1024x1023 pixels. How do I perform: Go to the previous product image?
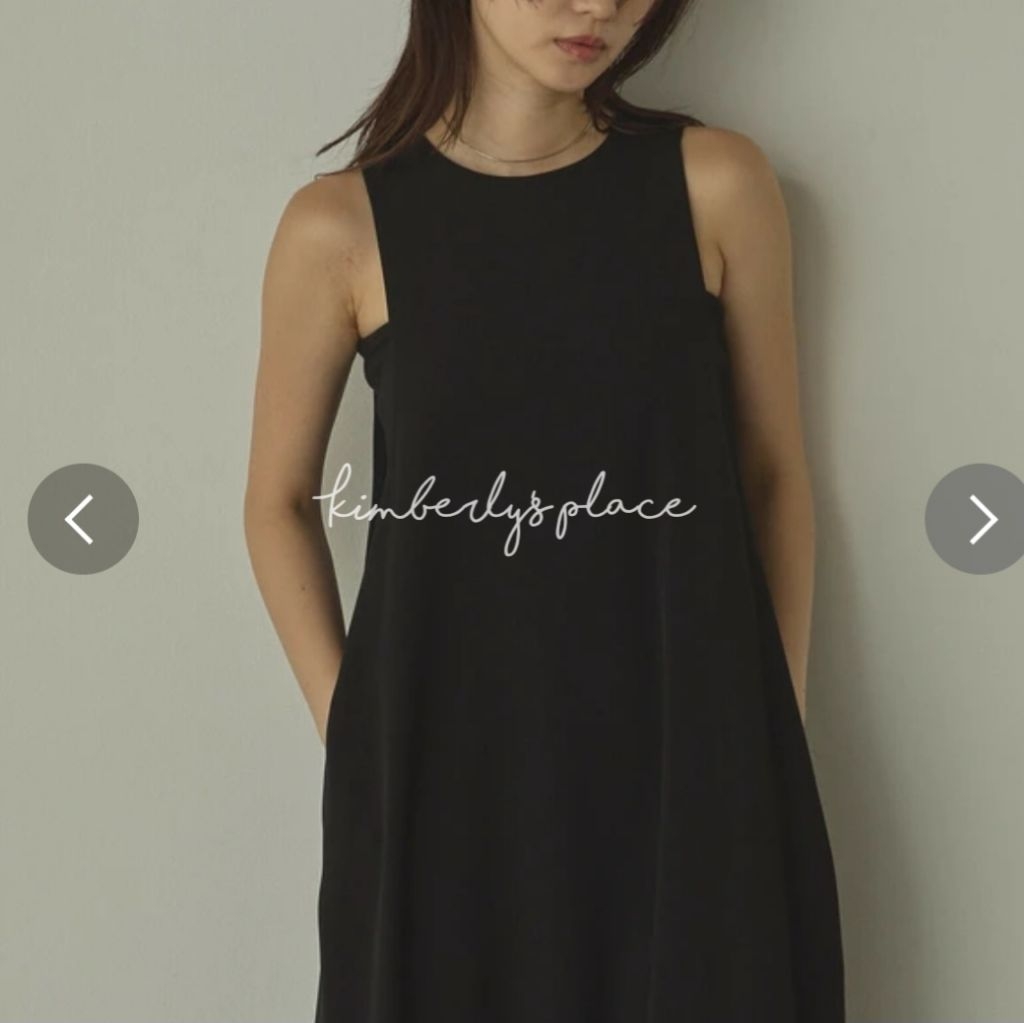(82, 518)
